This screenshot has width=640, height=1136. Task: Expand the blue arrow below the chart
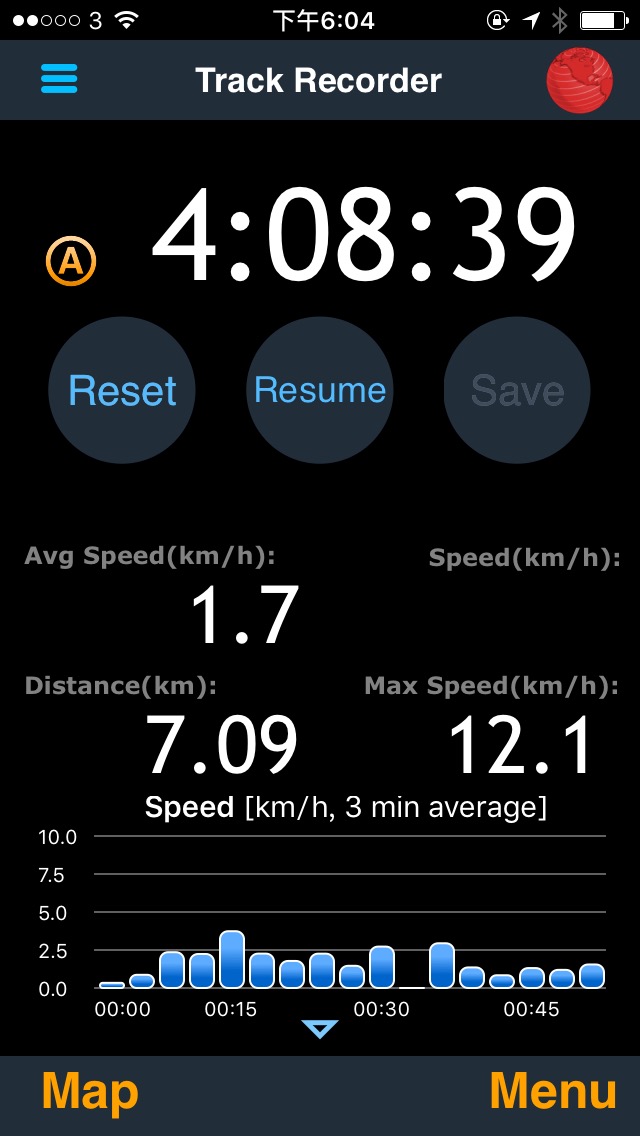click(x=320, y=1029)
